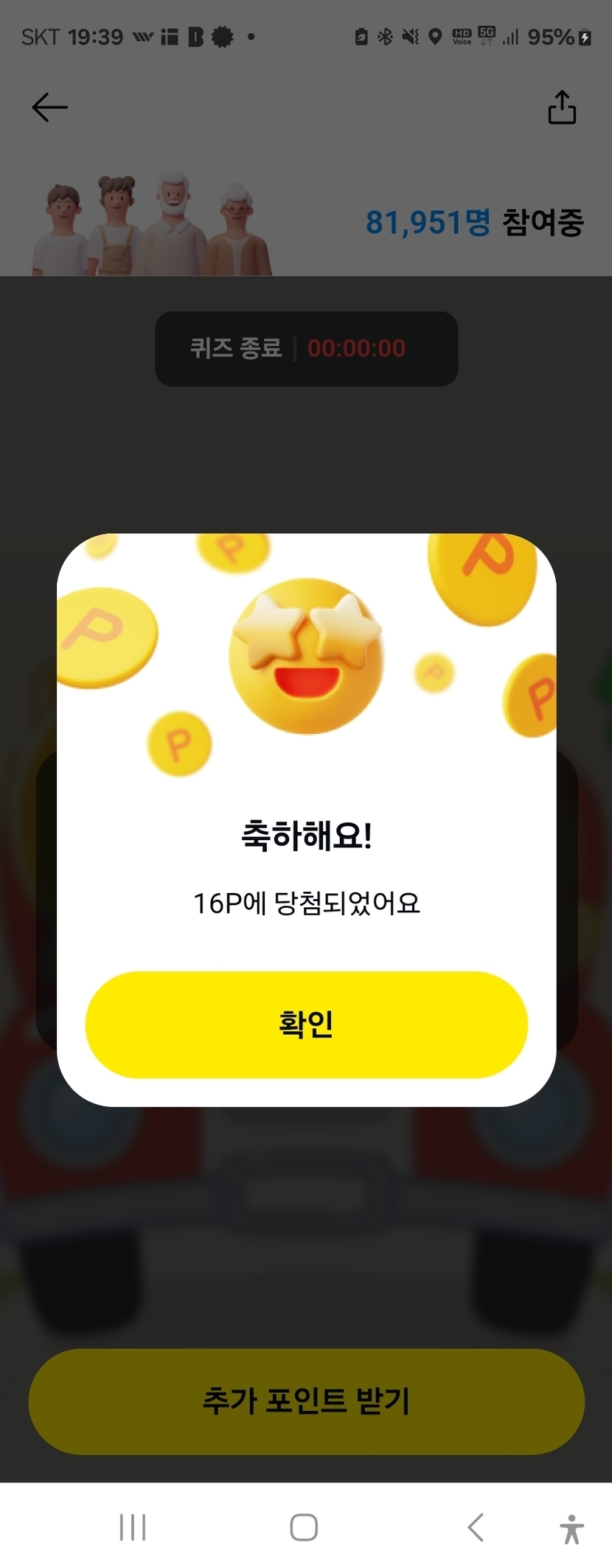Share this quiz page
The image size is (612, 1568).
(562, 108)
